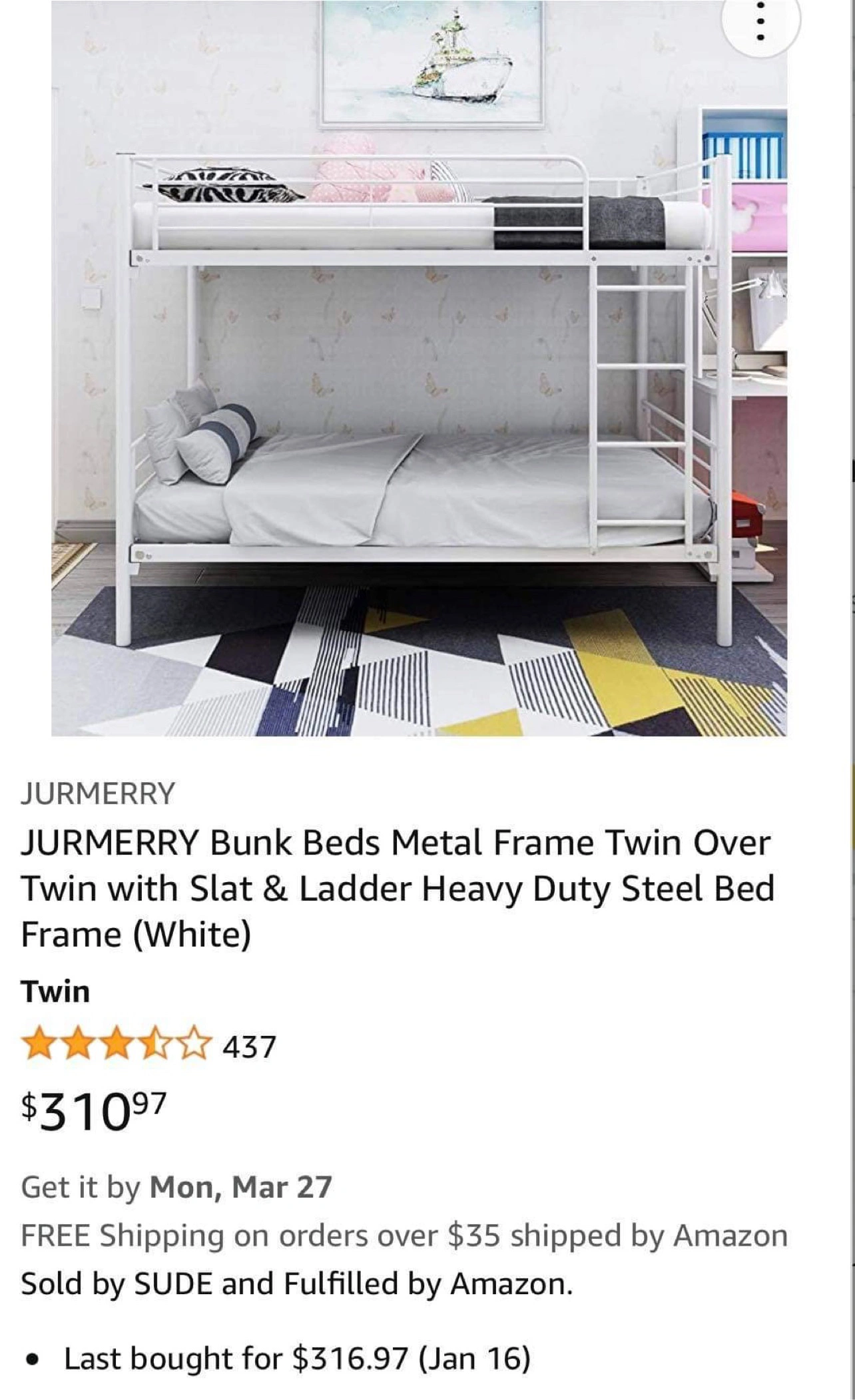View the 437 star ratings
This screenshot has width=855, height=1400.
click(148, 1046)
